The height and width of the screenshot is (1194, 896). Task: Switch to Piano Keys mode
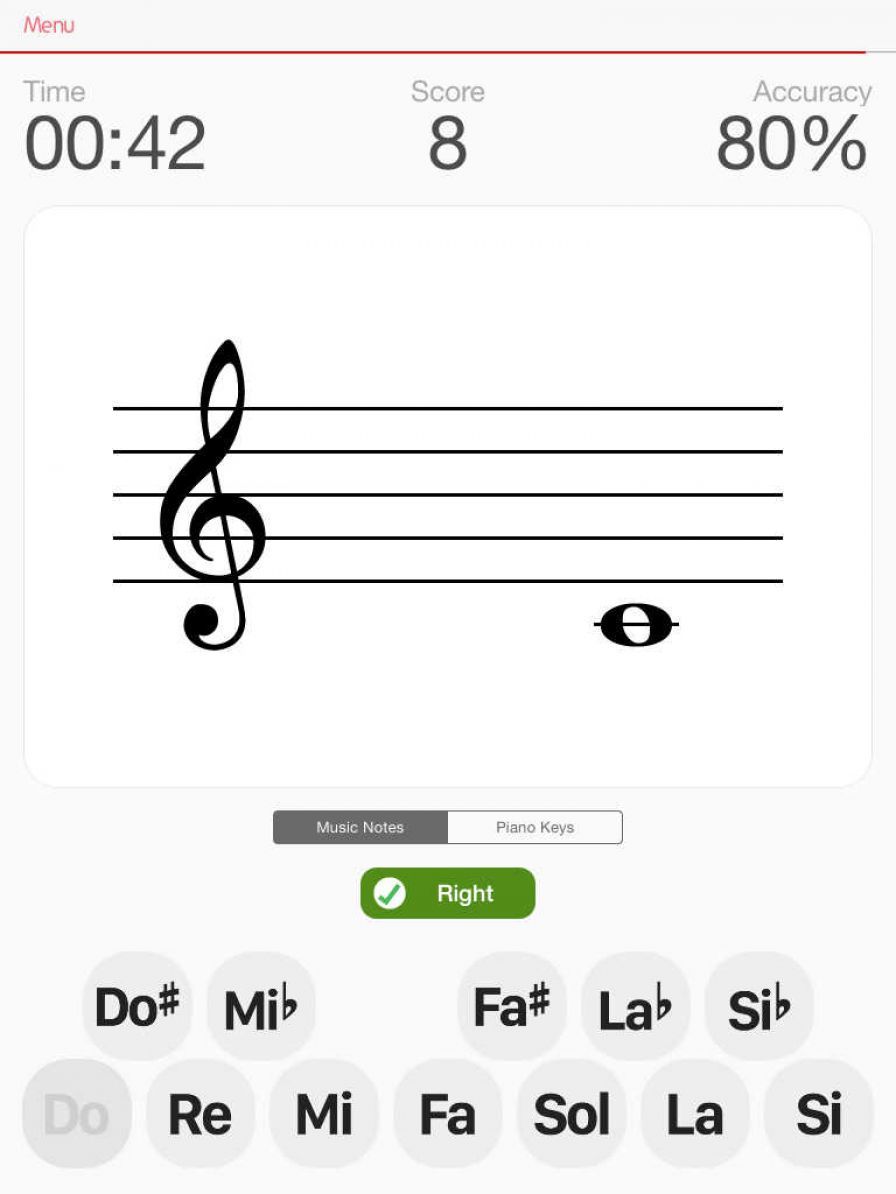(x=535, y=827)
